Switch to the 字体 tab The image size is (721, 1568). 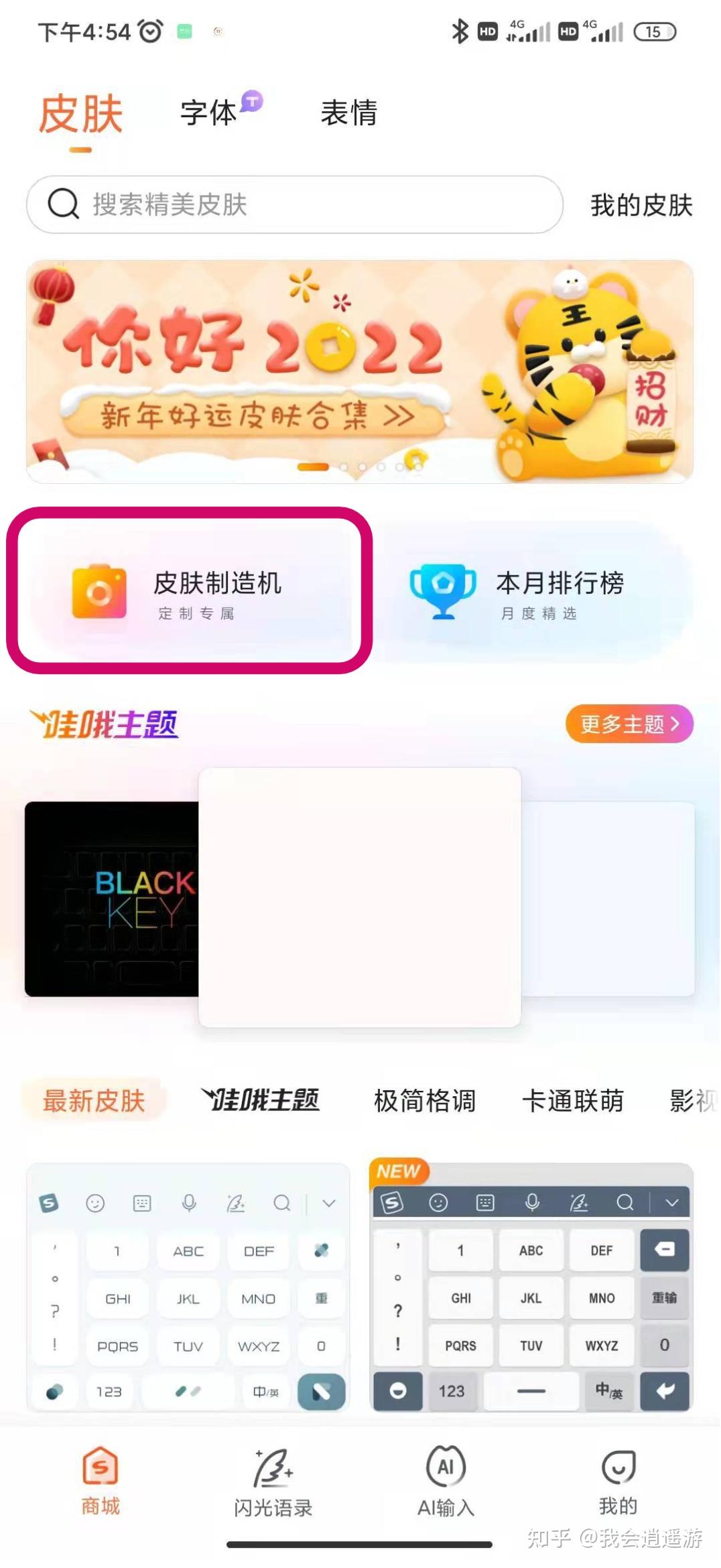coord(209,113)
